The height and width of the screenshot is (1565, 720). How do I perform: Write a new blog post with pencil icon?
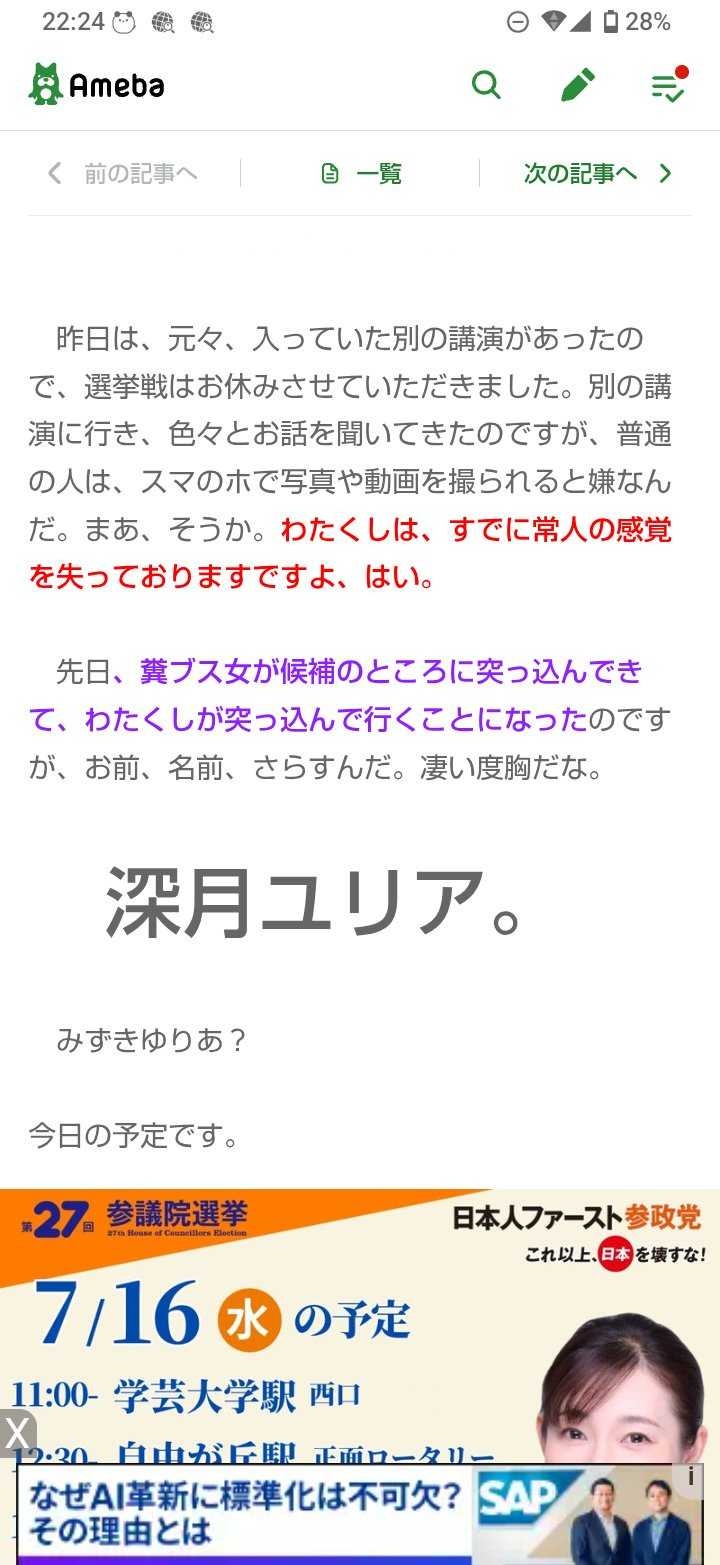point(577,85)
